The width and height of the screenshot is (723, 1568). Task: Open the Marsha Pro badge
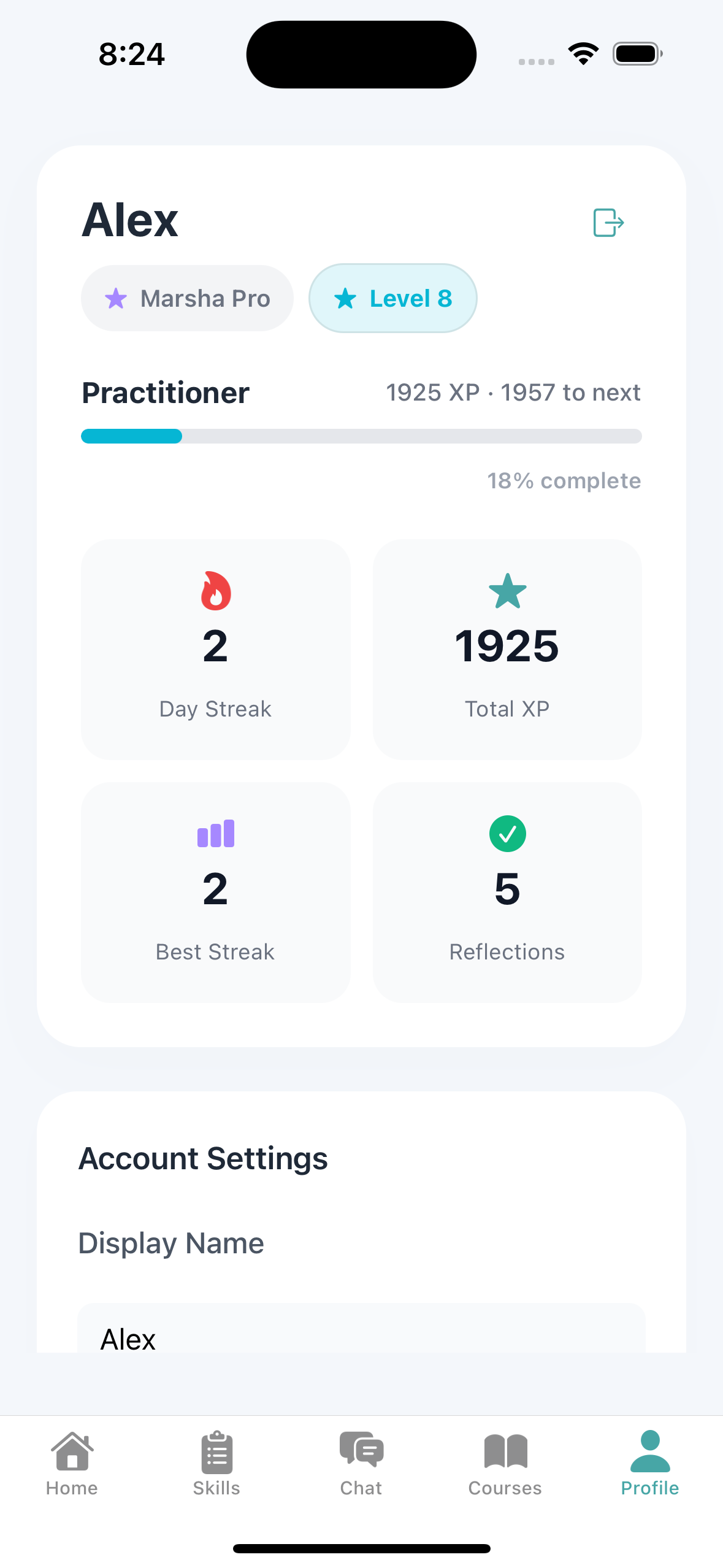(x=187, y=299)
